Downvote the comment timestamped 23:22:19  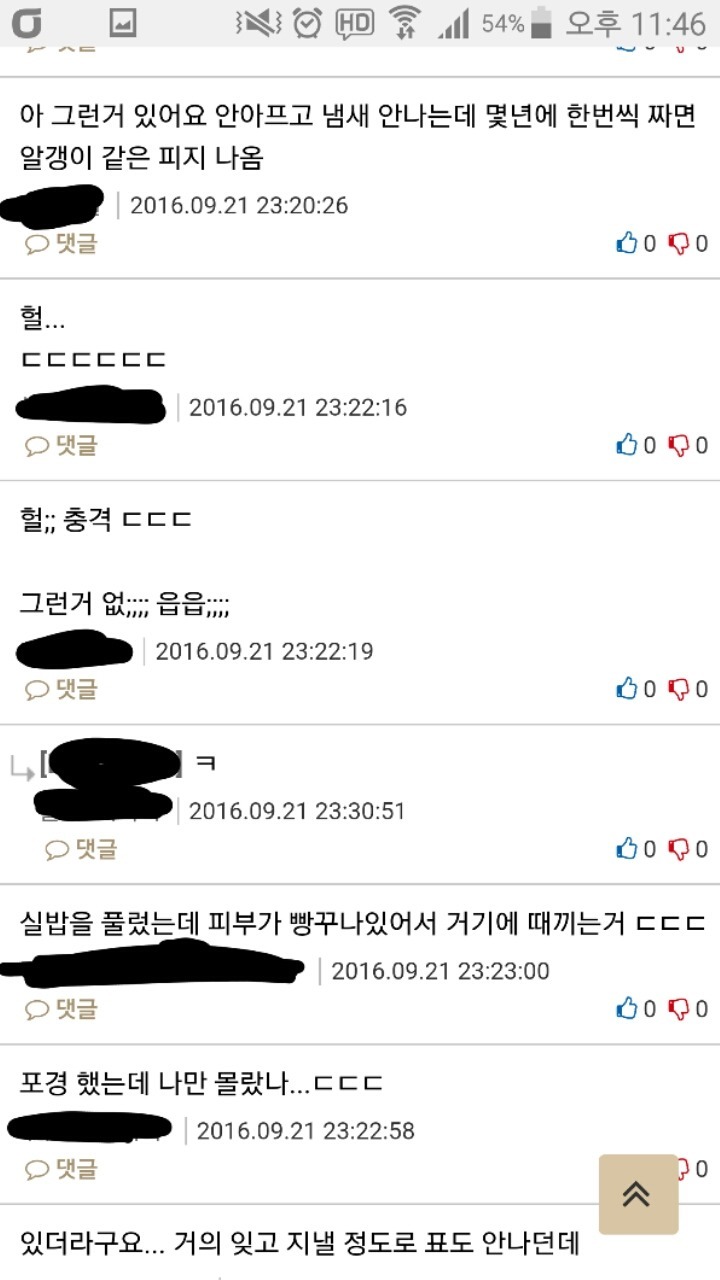(x=679, y=689)
